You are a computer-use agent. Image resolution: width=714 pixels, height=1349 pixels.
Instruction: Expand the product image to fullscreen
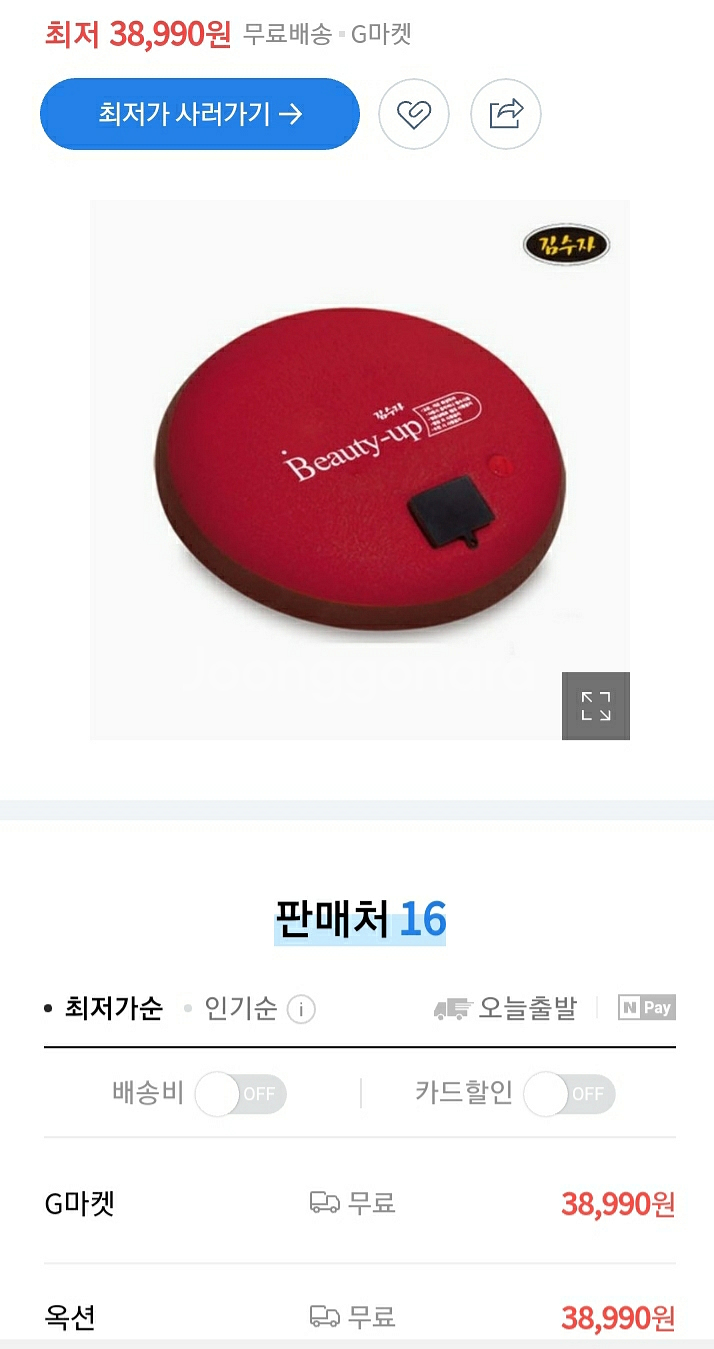pyautogui.click(x=596, y=706)
